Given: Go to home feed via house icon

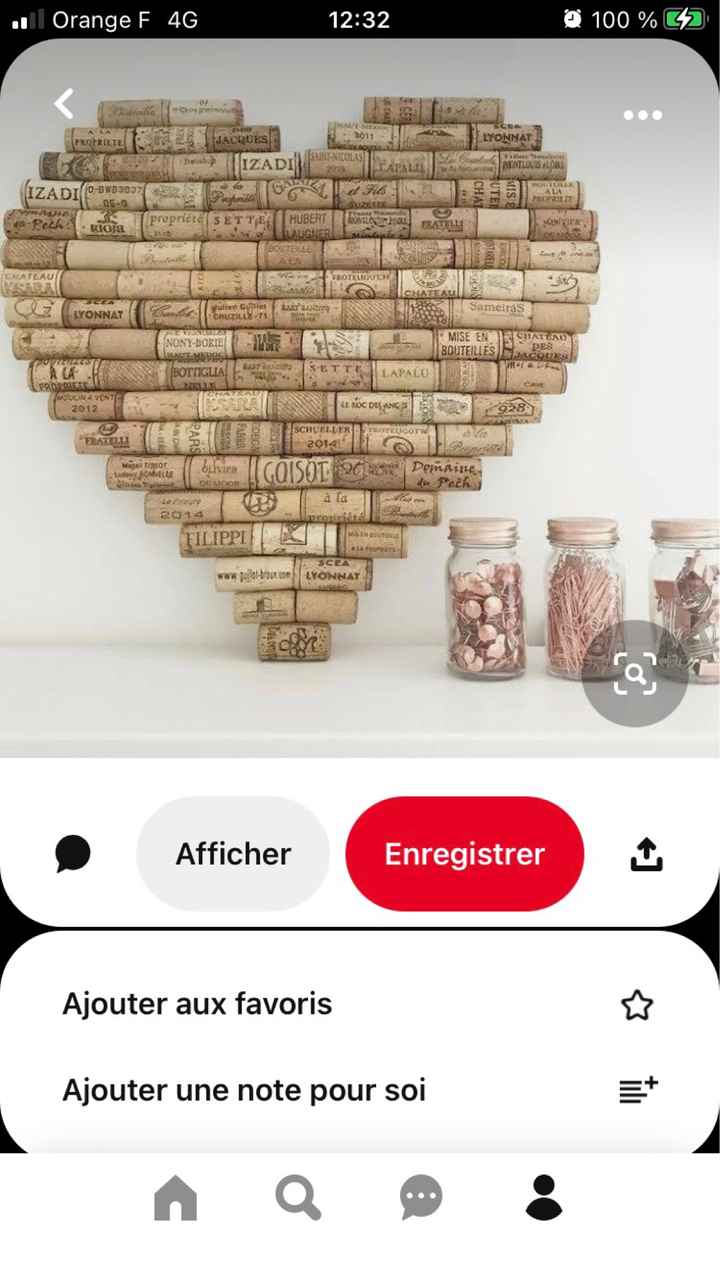Looking at the screenshot, I should pos(175,1196).
